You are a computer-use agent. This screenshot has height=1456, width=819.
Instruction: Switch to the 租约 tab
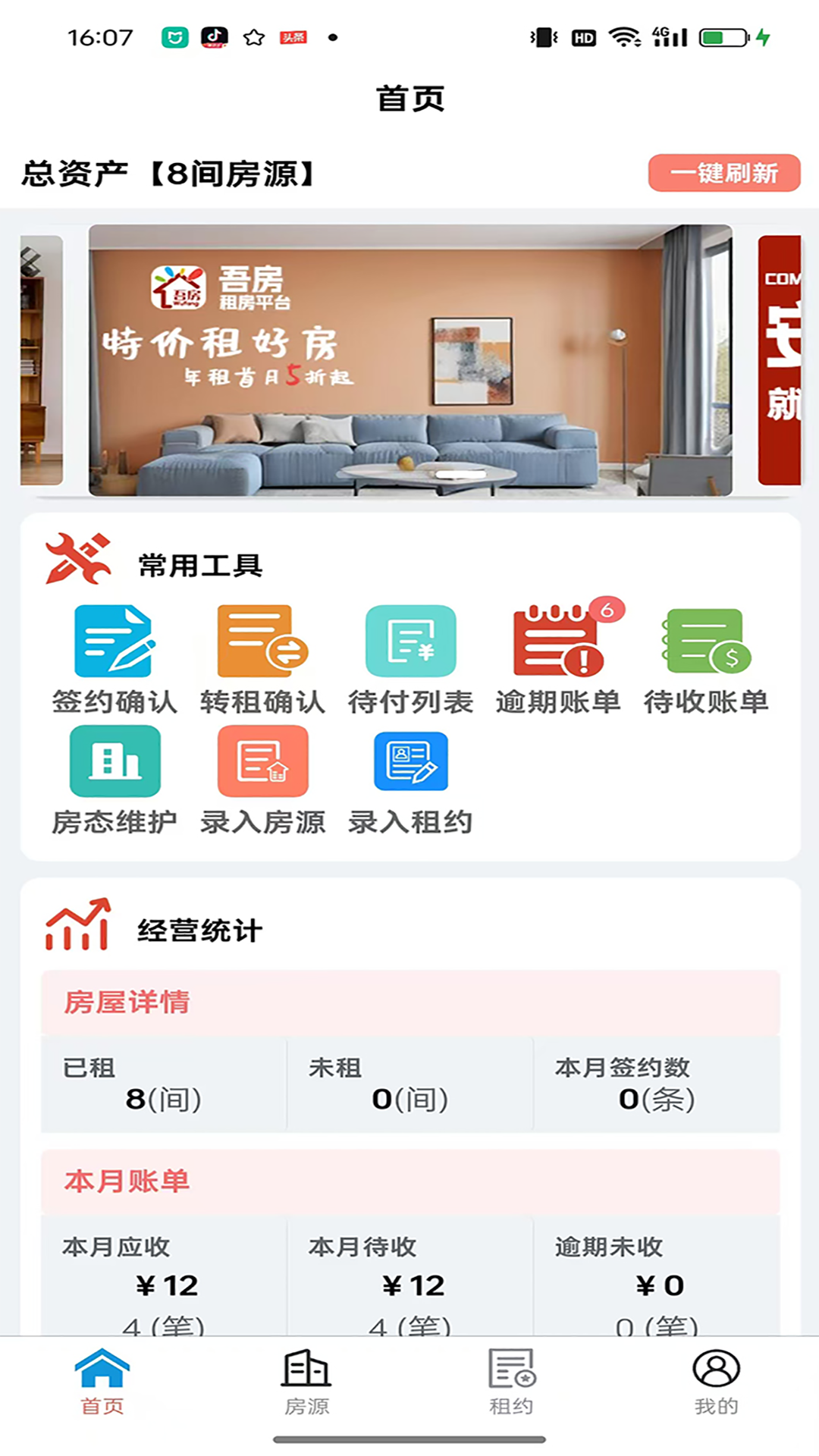(511, 1382)
